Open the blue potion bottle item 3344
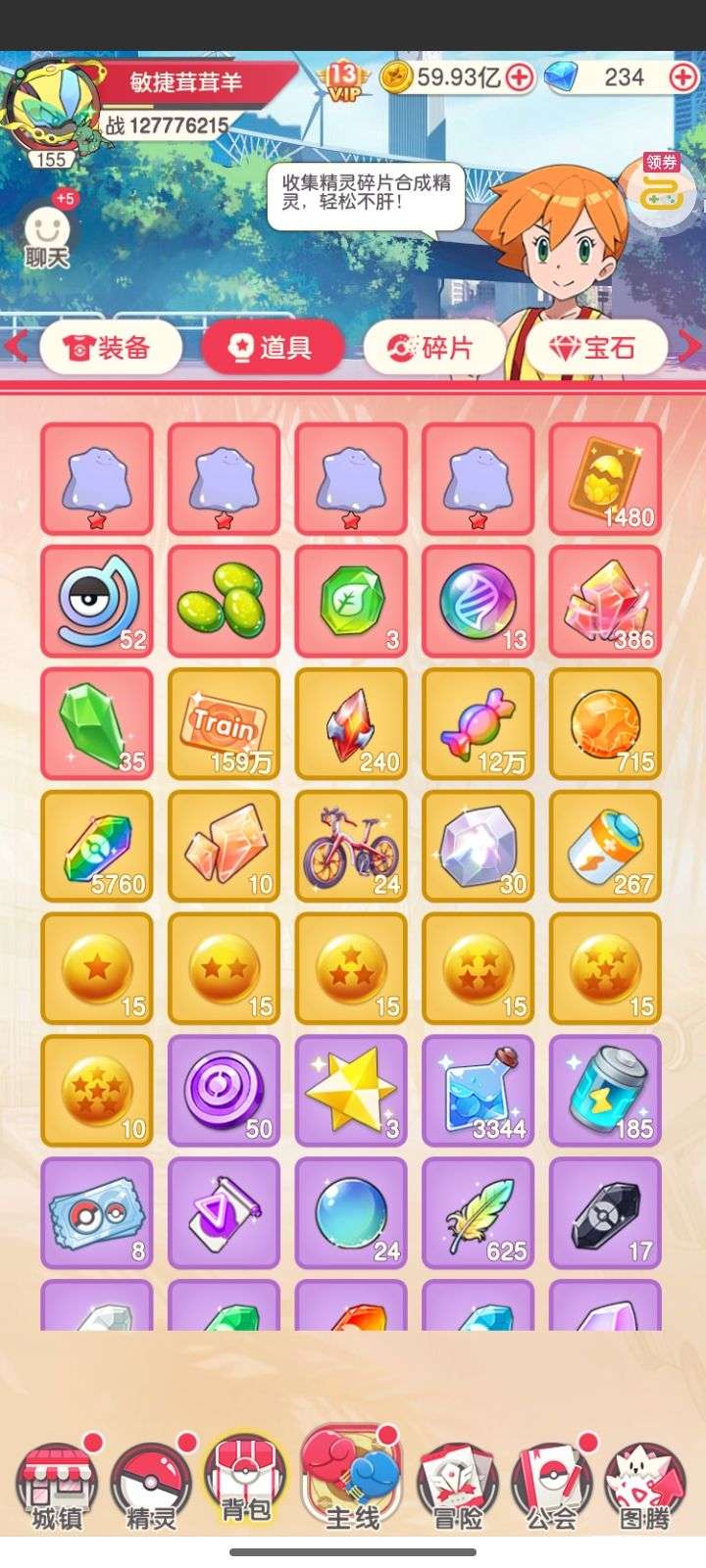The height and width of the screenshot is (1568, 706). click(x=478, y=1091)
